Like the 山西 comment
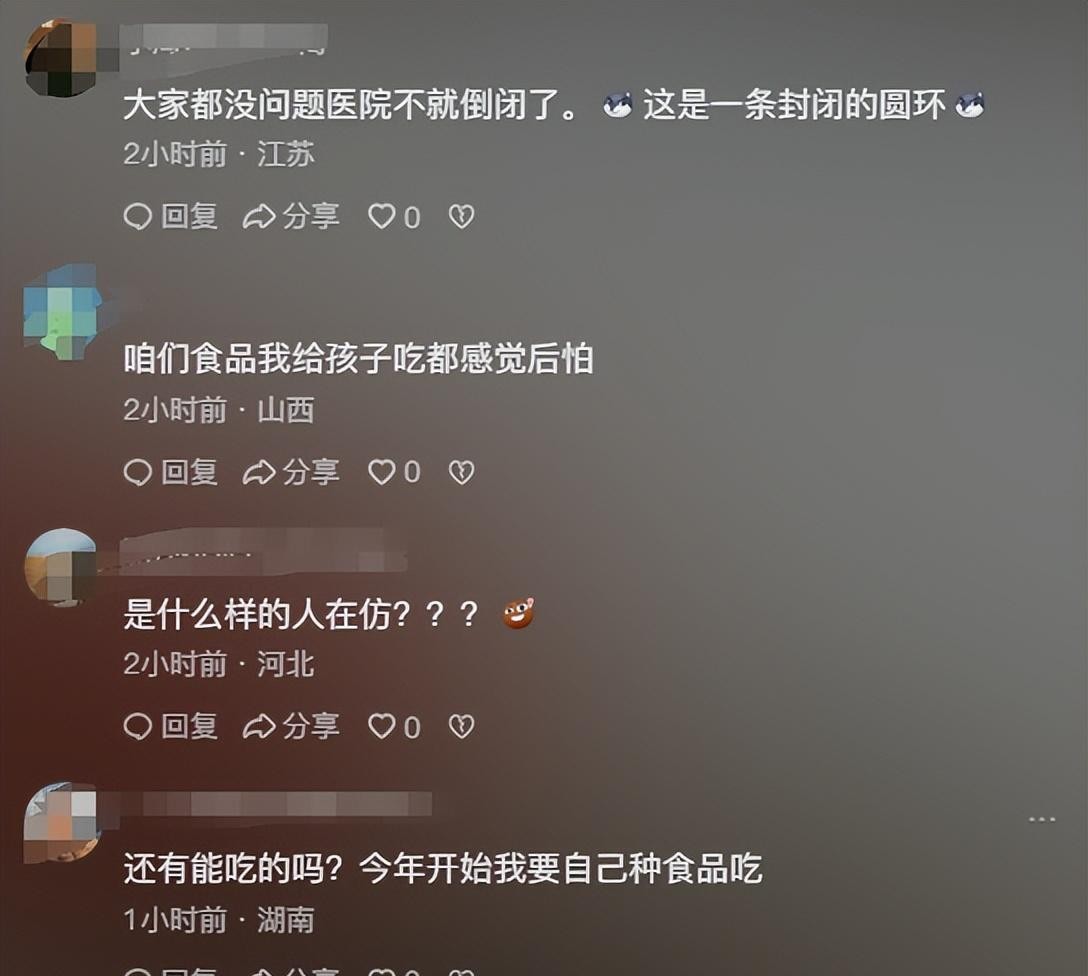Screen dimensions: 1088x976 click(x=383, y=472)
